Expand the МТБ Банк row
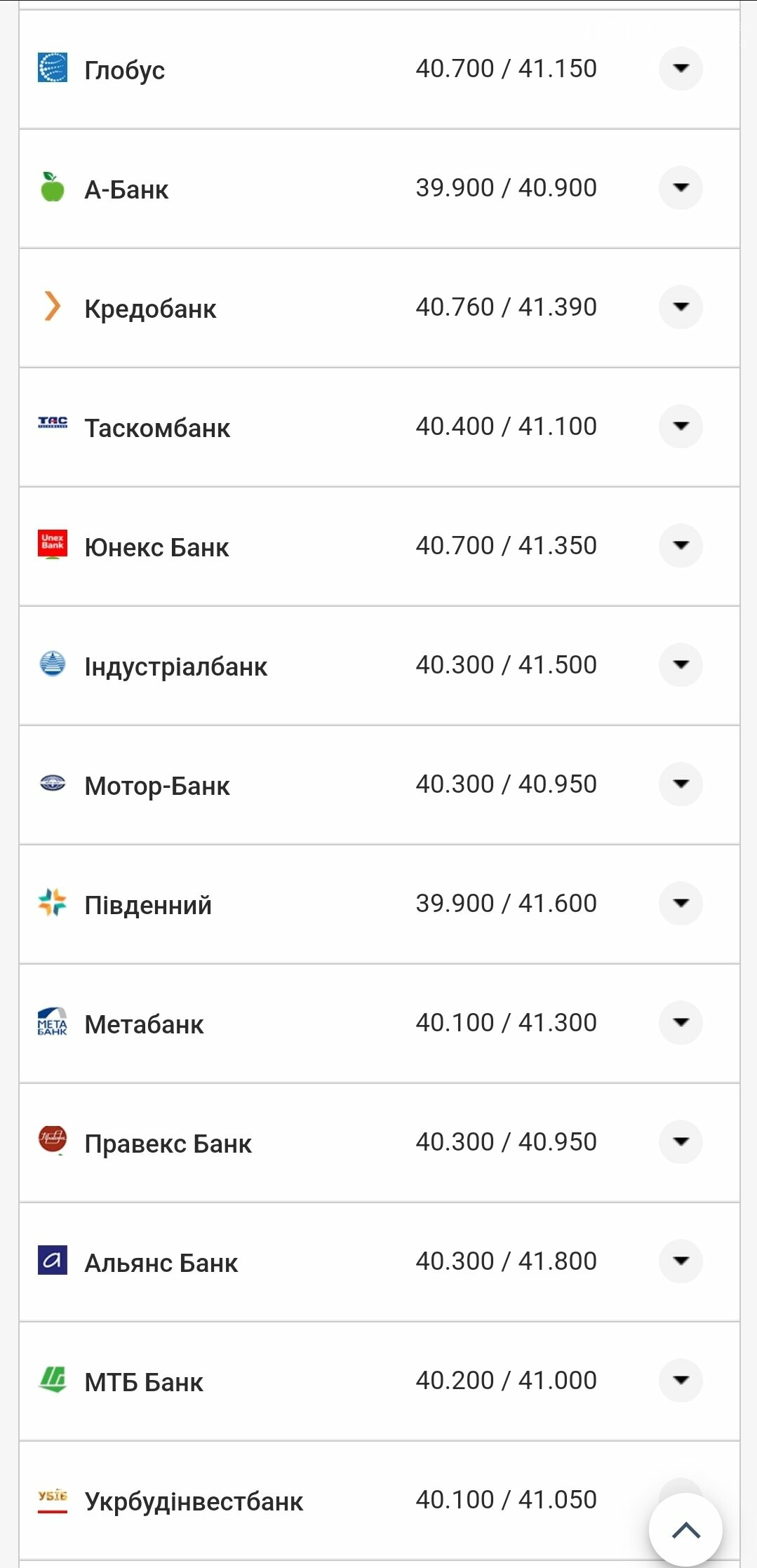Image resolution: width=757 pixels, height=1568 pixels. coord(681,1381)
